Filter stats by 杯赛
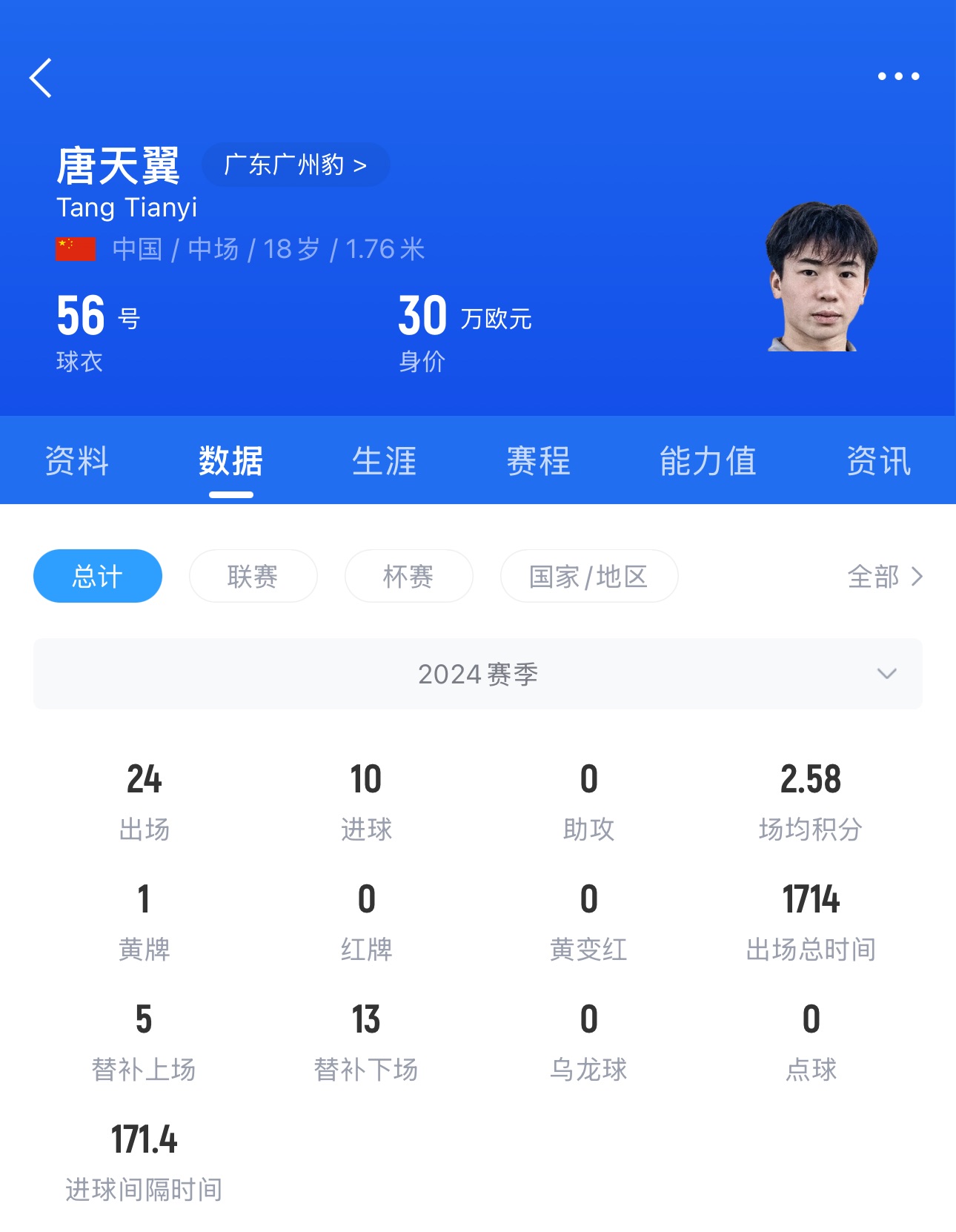 point(408,576)
